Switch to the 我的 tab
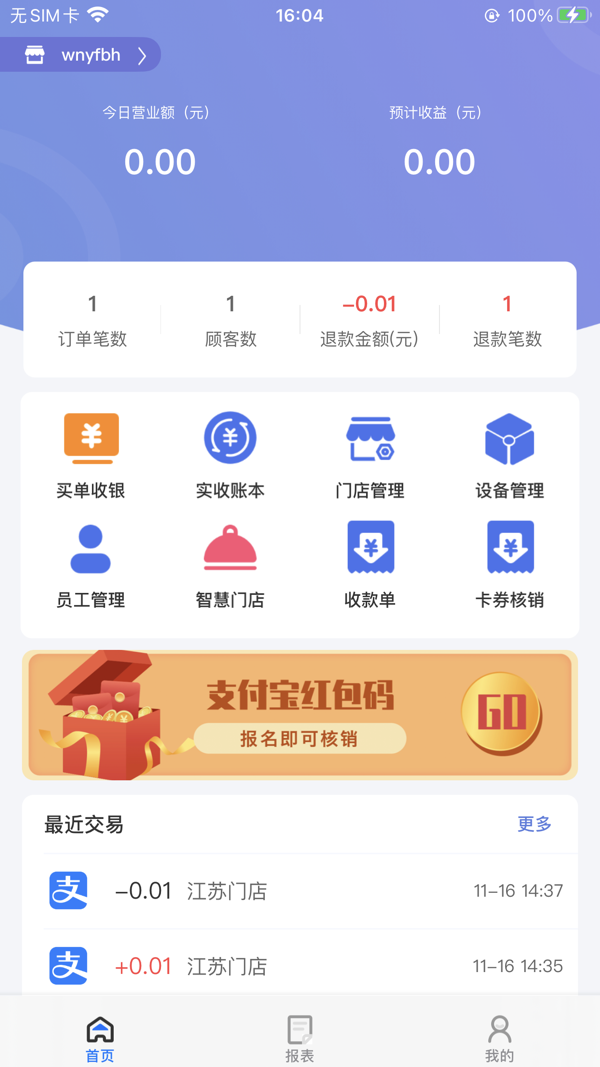Viewport: 600px width, 1067px height. click(x=499, y=1039)
